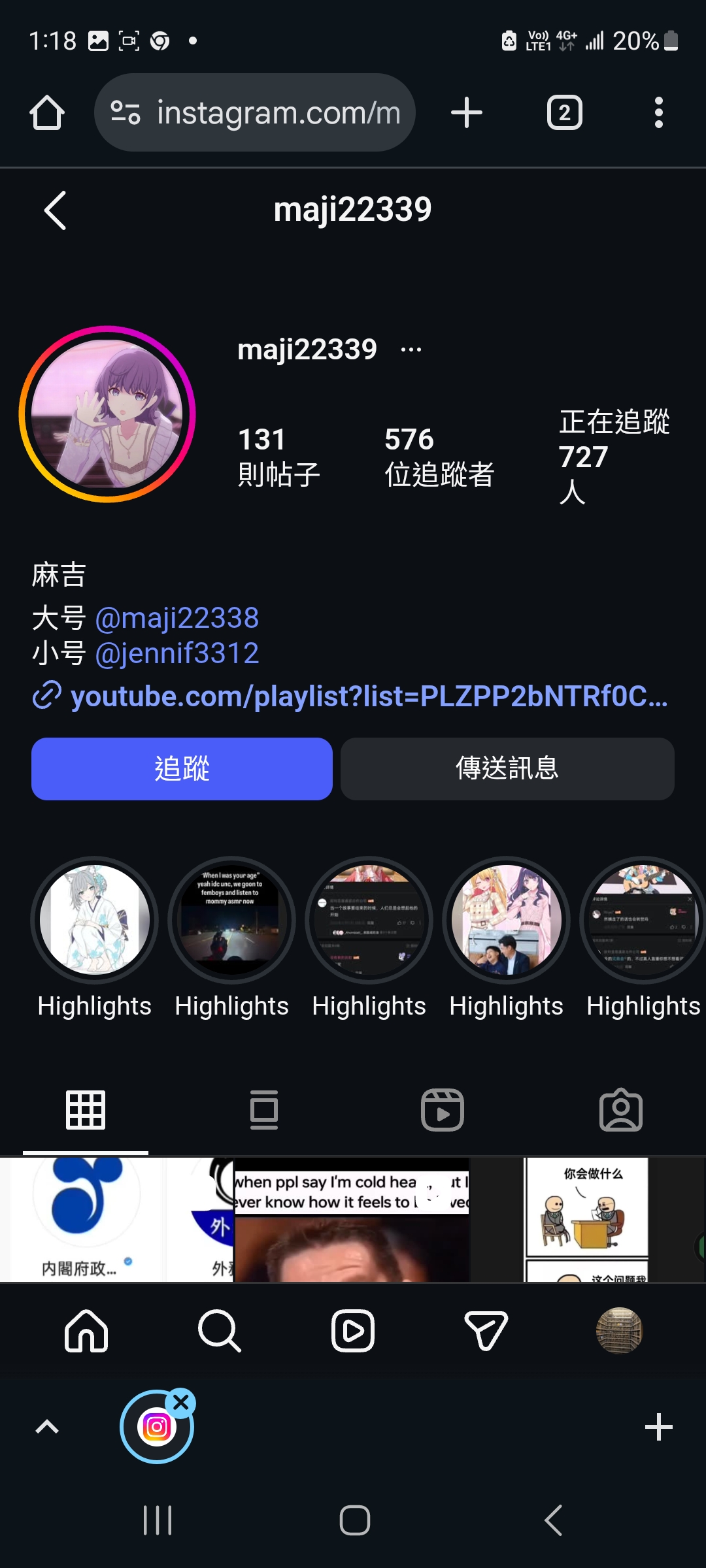Close the floating Instagram app bubble

181,1403
